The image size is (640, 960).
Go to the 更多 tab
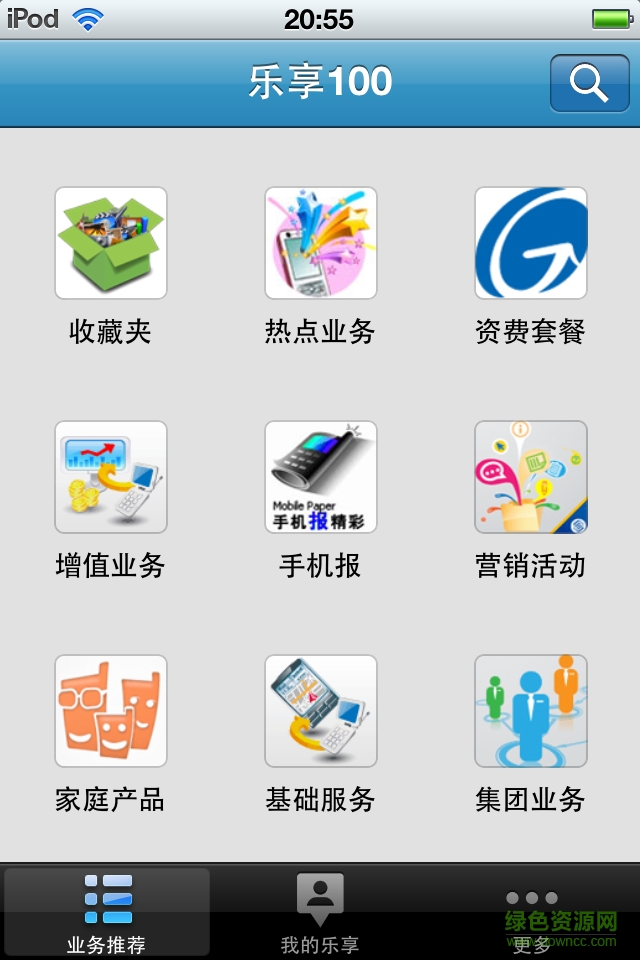click(531, 912)
